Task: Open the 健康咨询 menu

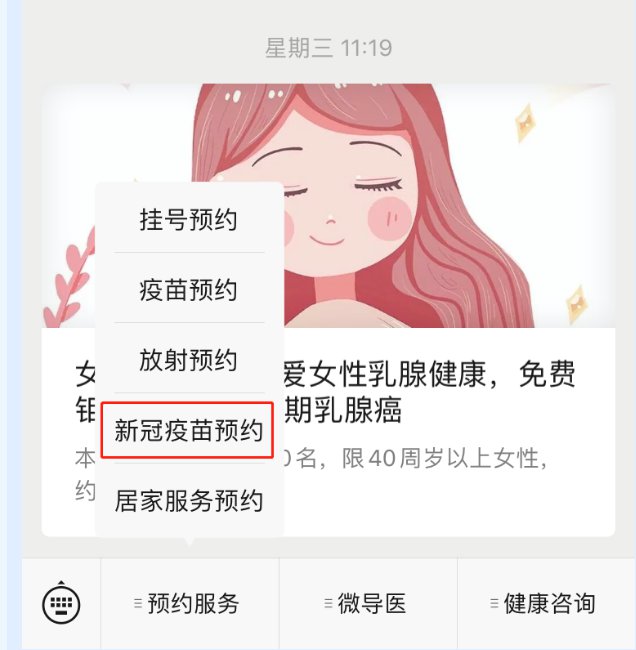Action: click(x=546, y=604)
